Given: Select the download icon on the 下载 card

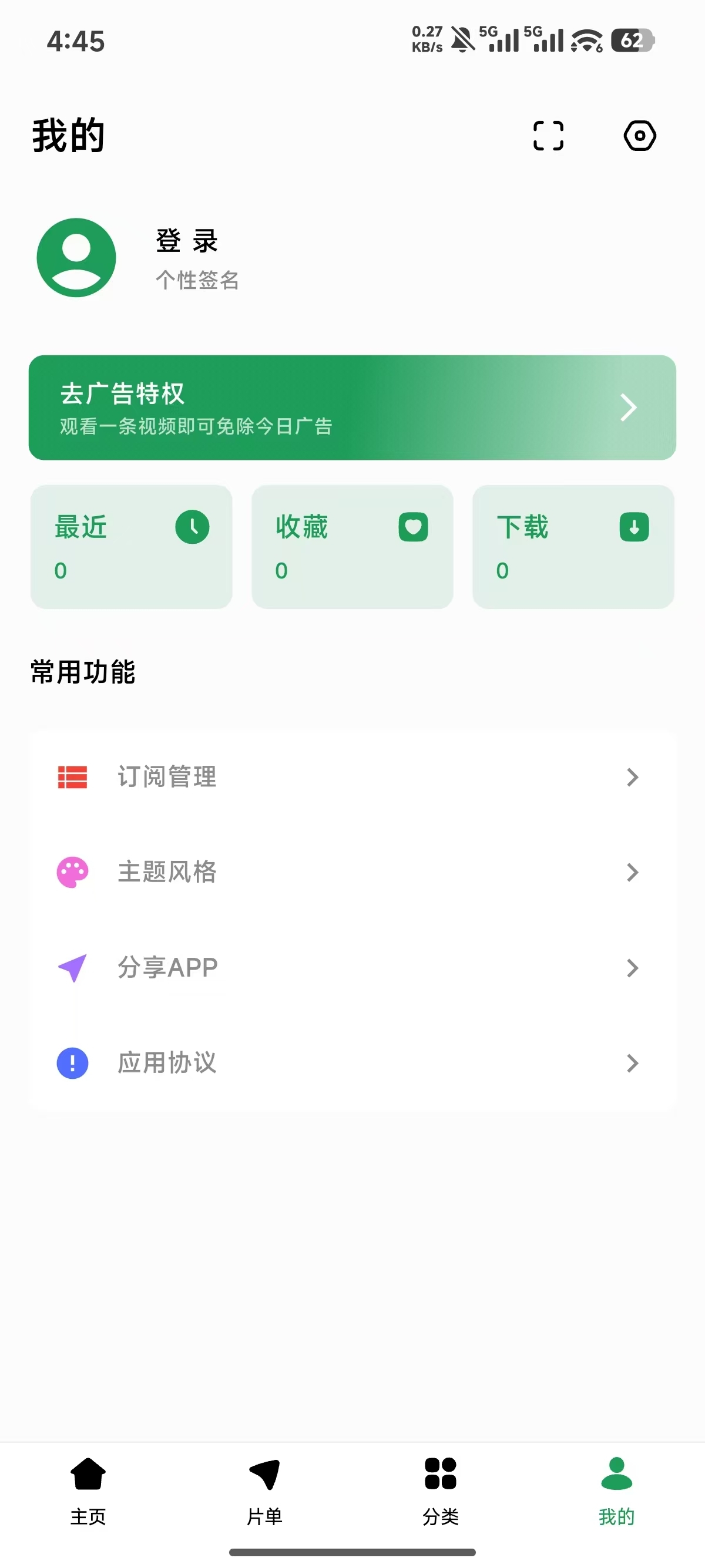Looking at the screenshot, I should tap(633, 527).
